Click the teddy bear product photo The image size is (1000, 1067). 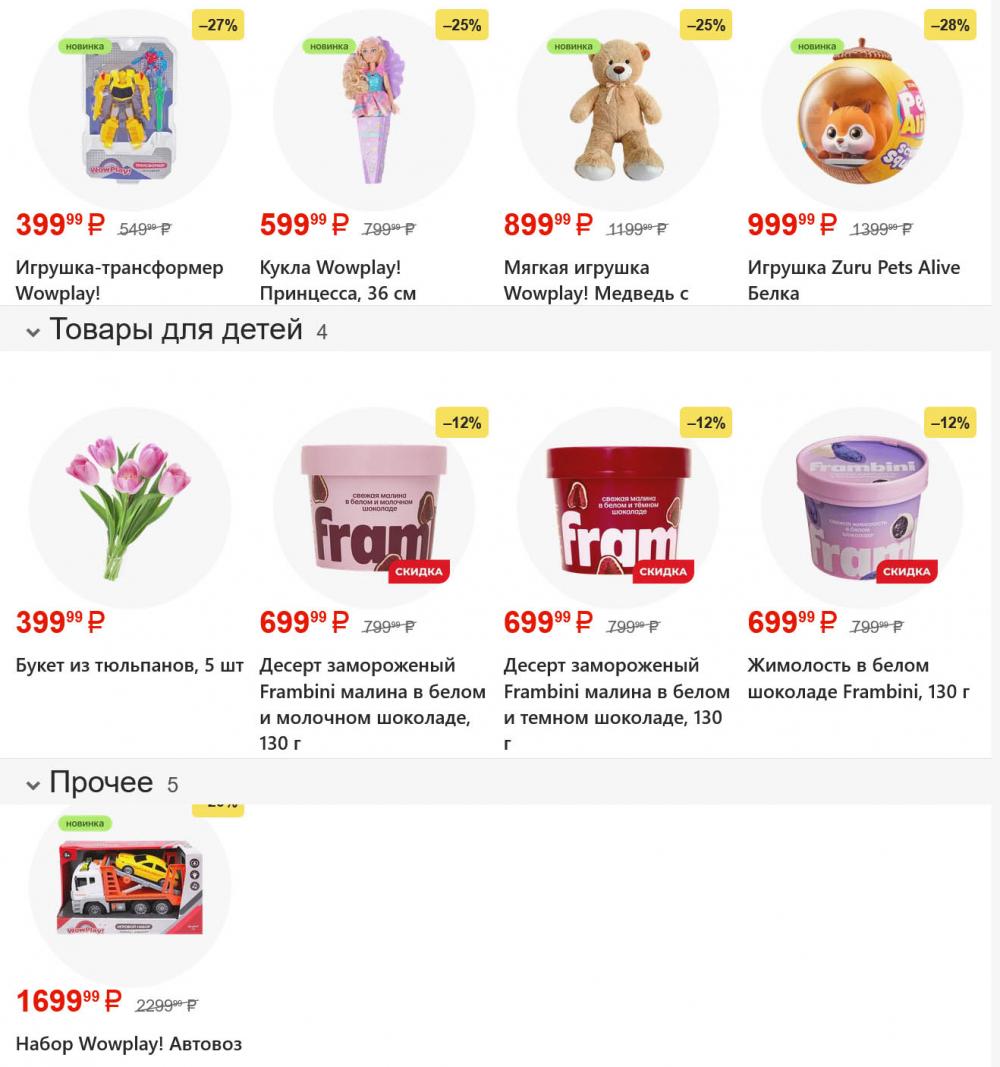[618, 110]
